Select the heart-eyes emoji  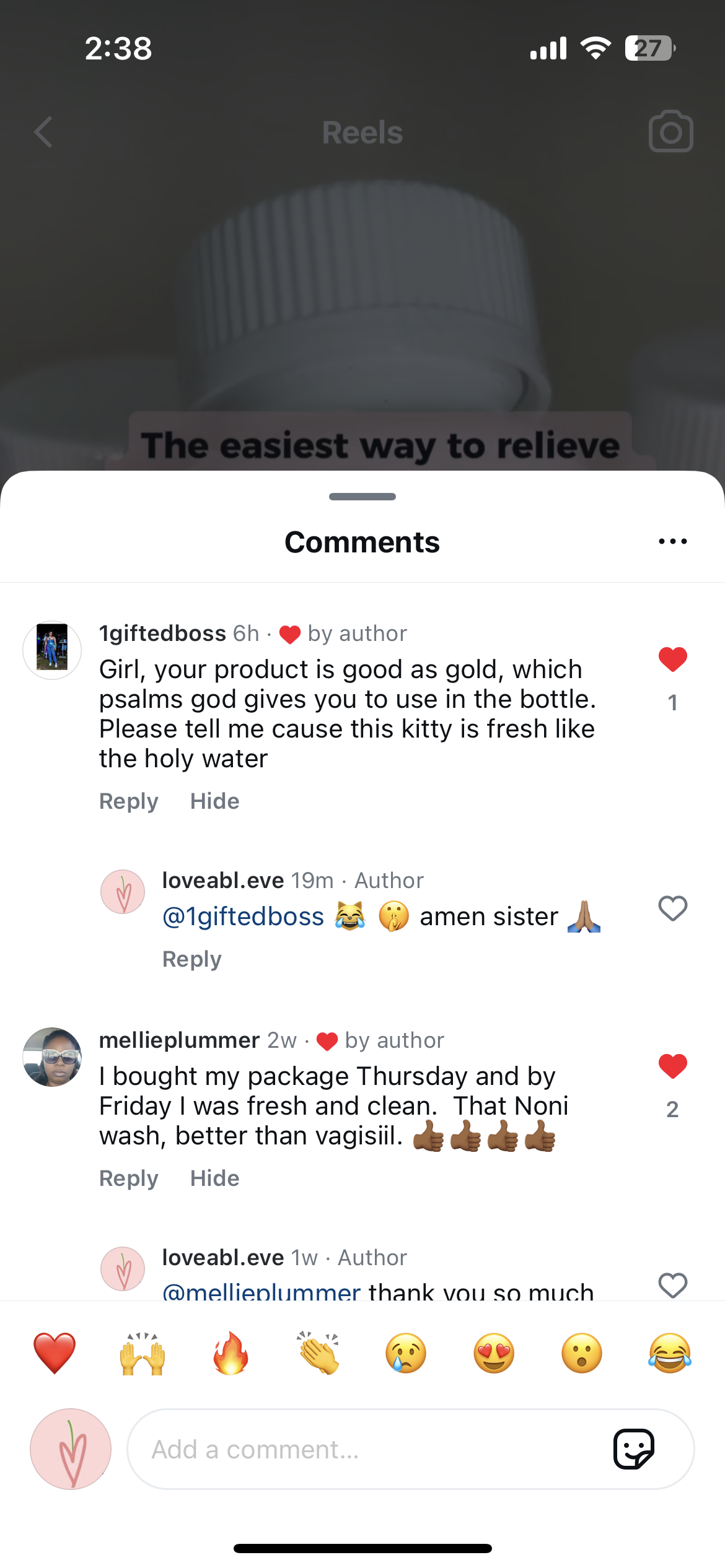(x=494, y=1353)
